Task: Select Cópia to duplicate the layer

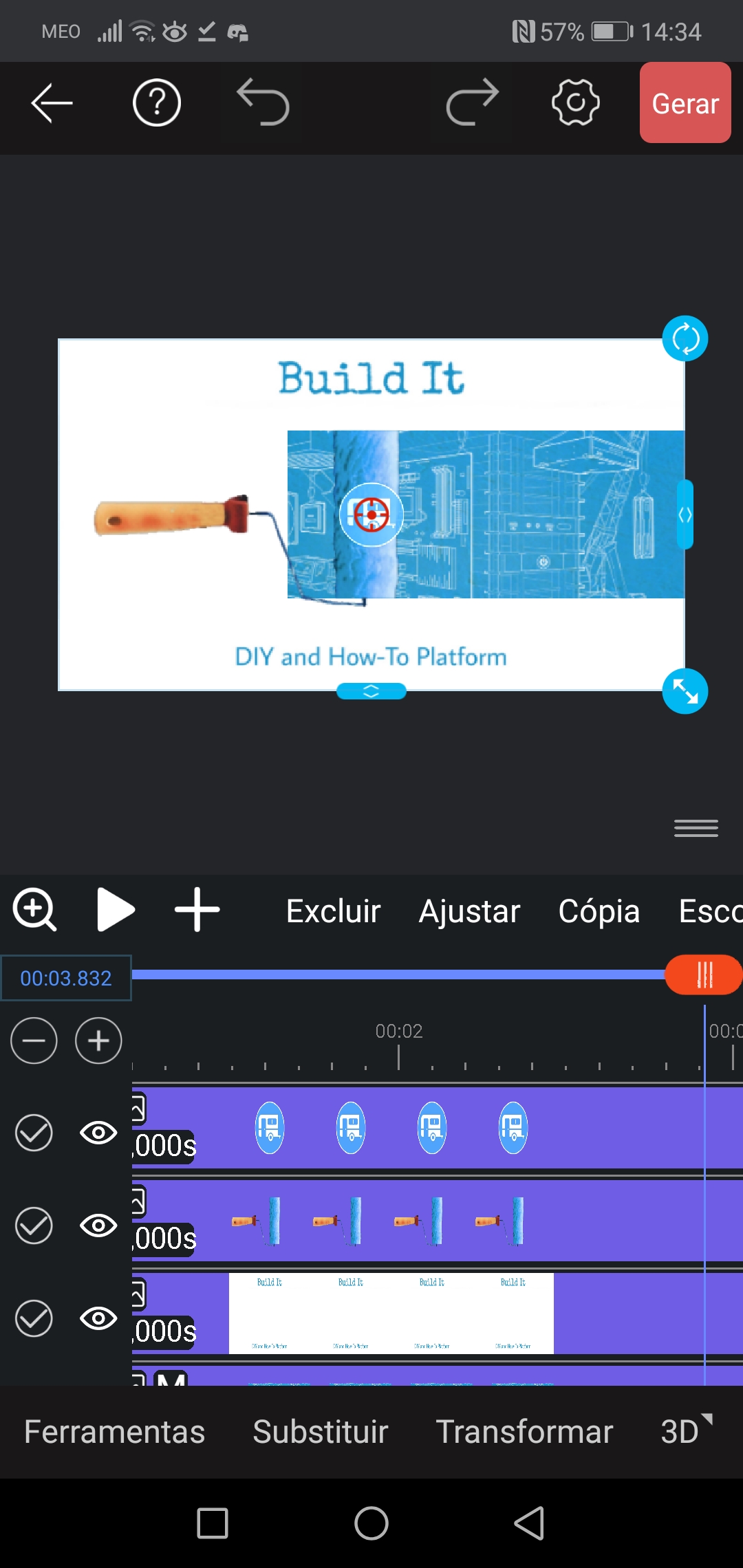Action: [599, 911]
